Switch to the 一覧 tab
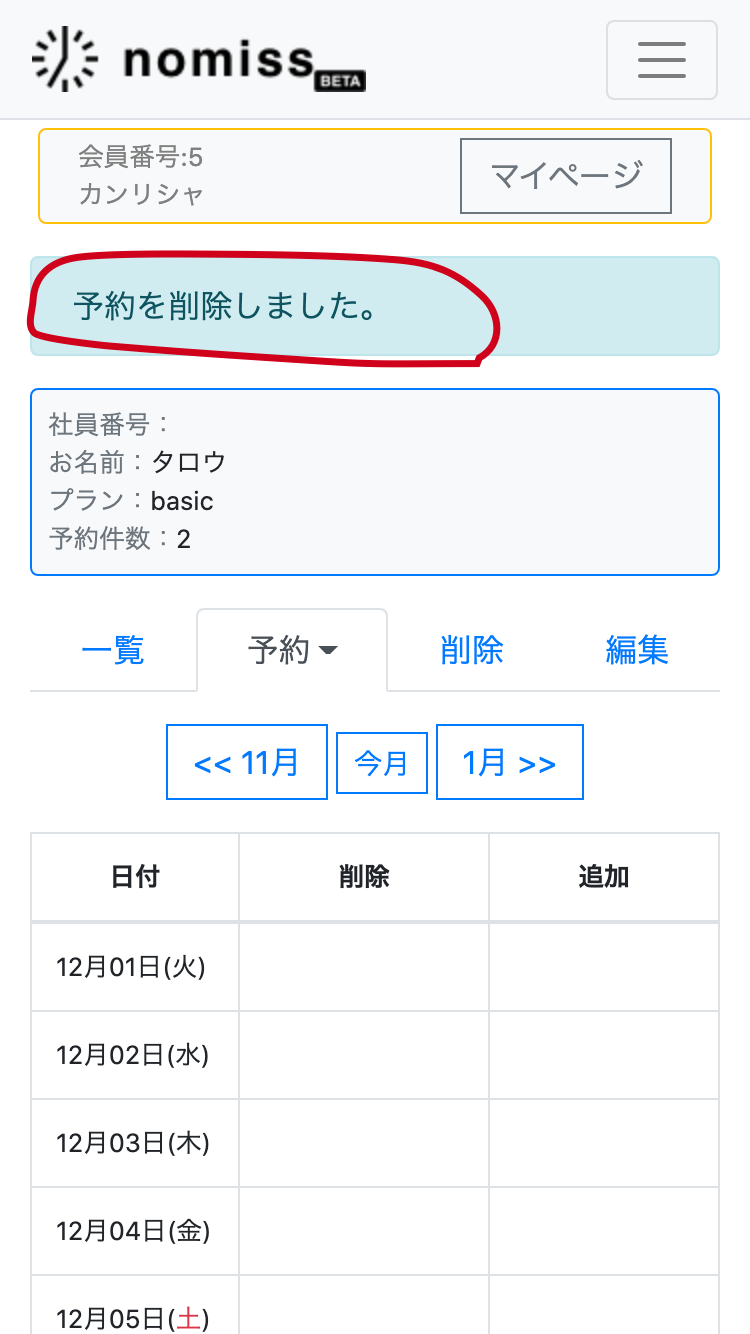Image resolution: width=750 pixels, height=1334 pixels. click(x=113, y=651)
